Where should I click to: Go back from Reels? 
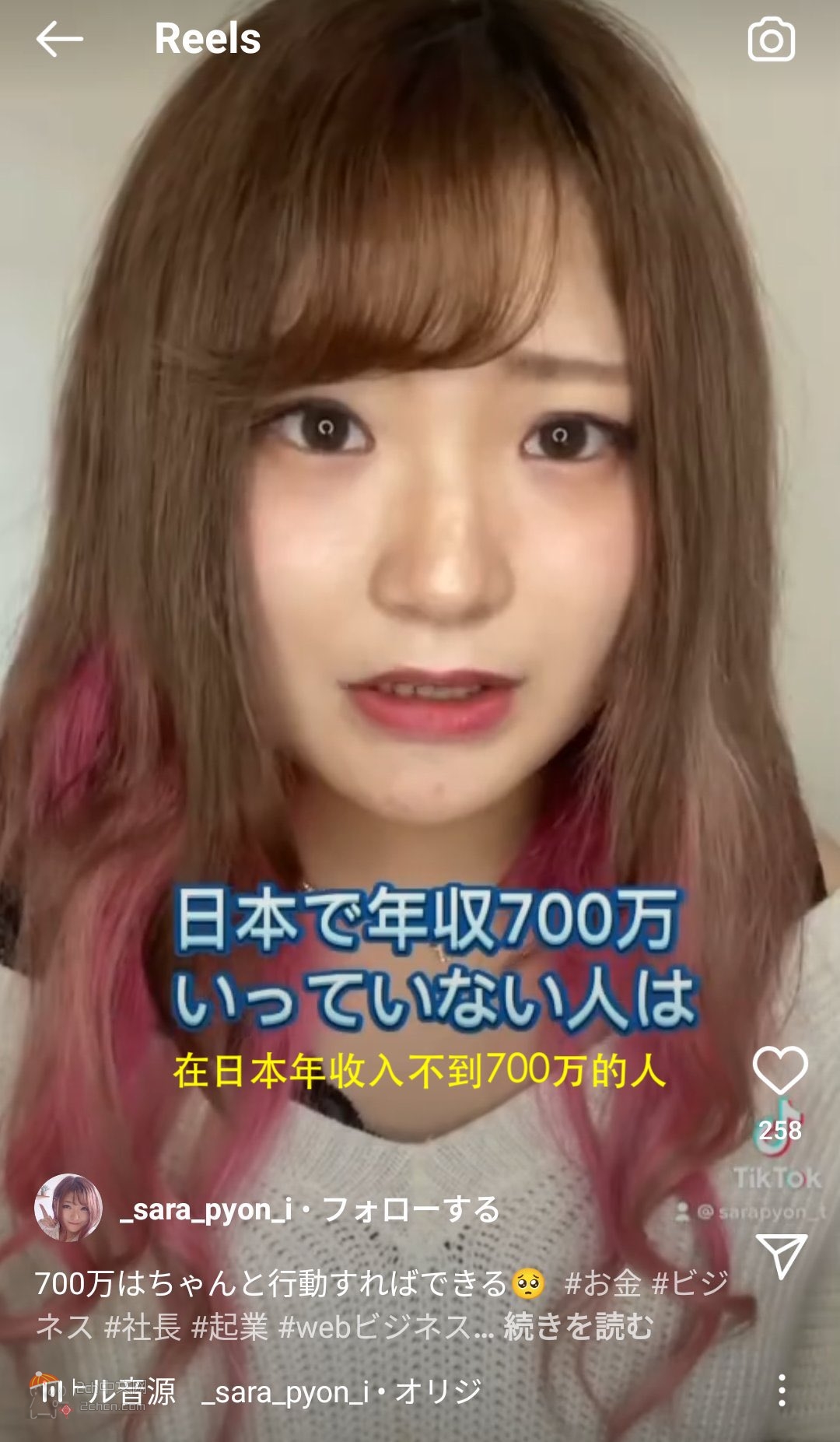coord(59,39)
